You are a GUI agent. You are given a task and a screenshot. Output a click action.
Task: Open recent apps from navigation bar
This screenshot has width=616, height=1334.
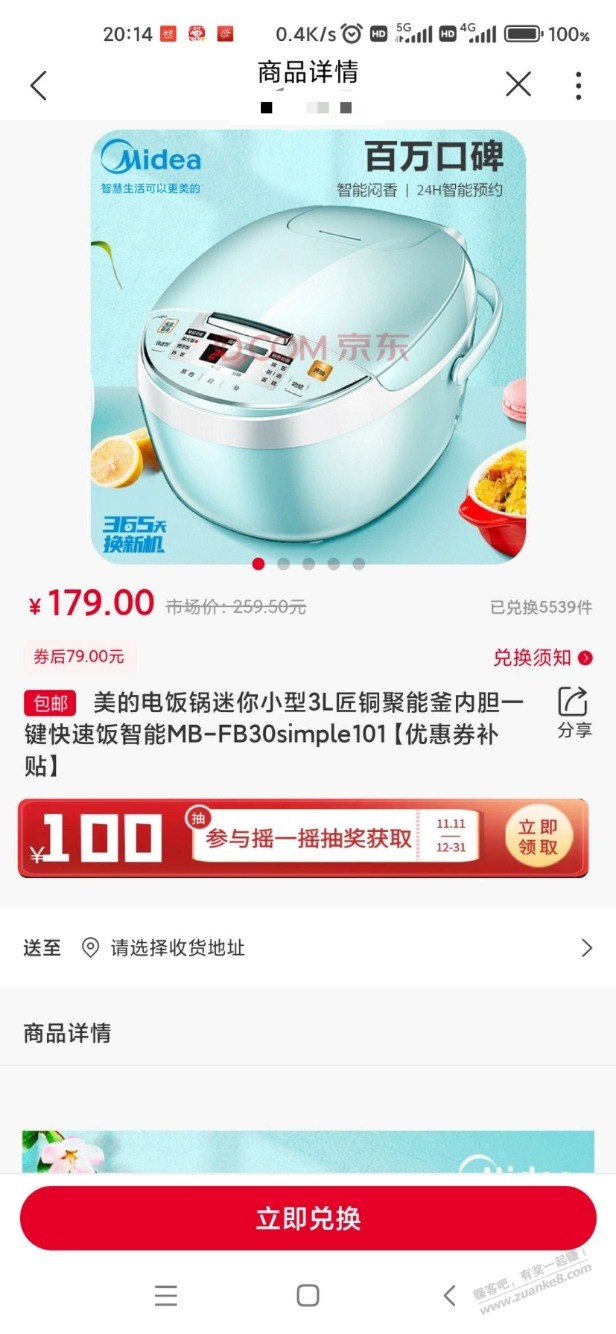(166, 1296)
